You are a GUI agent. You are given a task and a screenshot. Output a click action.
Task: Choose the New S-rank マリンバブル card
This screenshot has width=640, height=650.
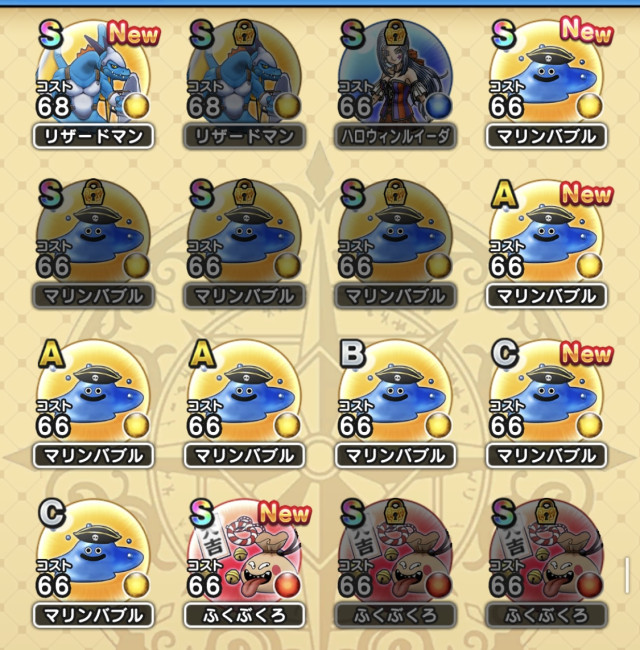coord(547,85)
